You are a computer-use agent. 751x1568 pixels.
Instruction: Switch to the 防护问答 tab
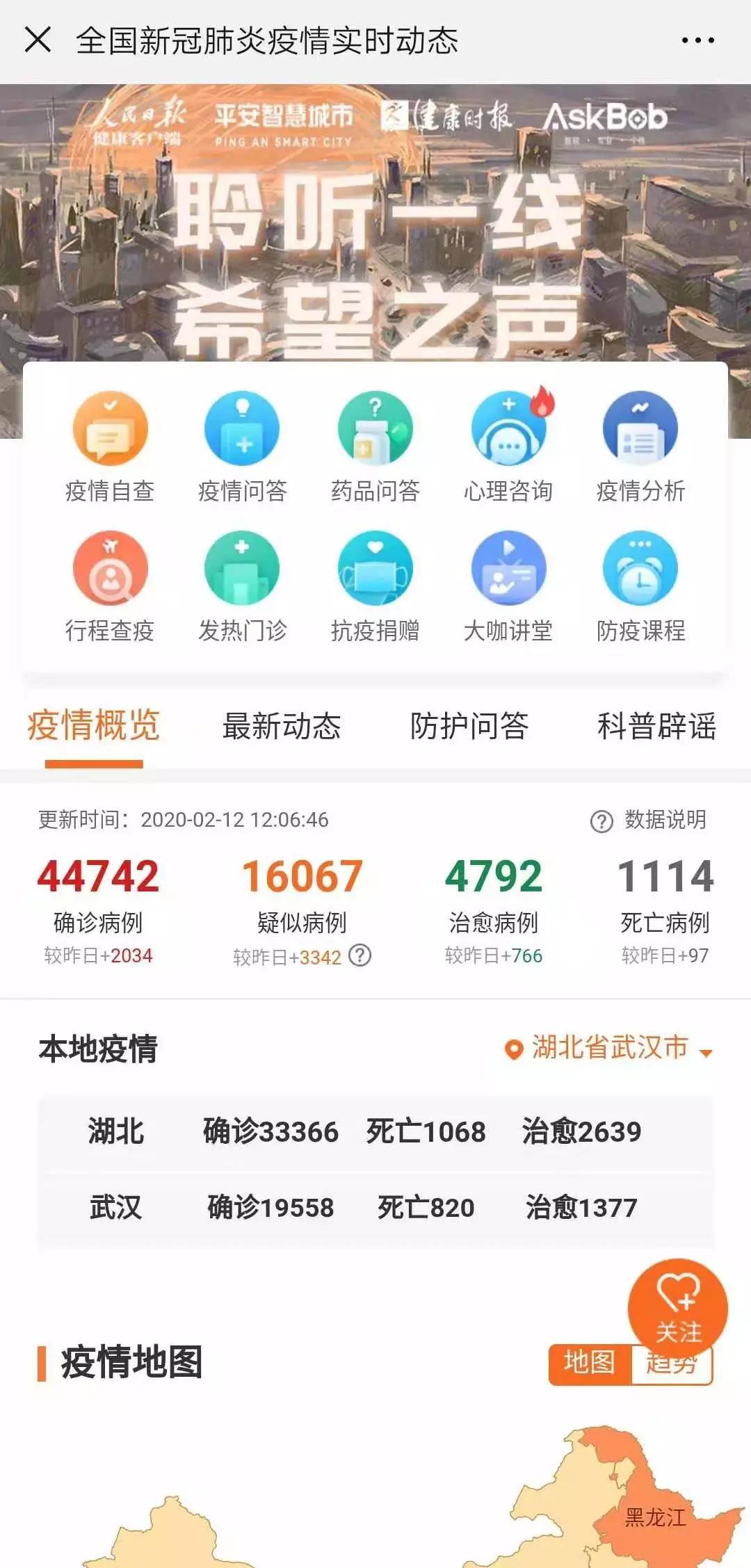[x=469, y=726]
